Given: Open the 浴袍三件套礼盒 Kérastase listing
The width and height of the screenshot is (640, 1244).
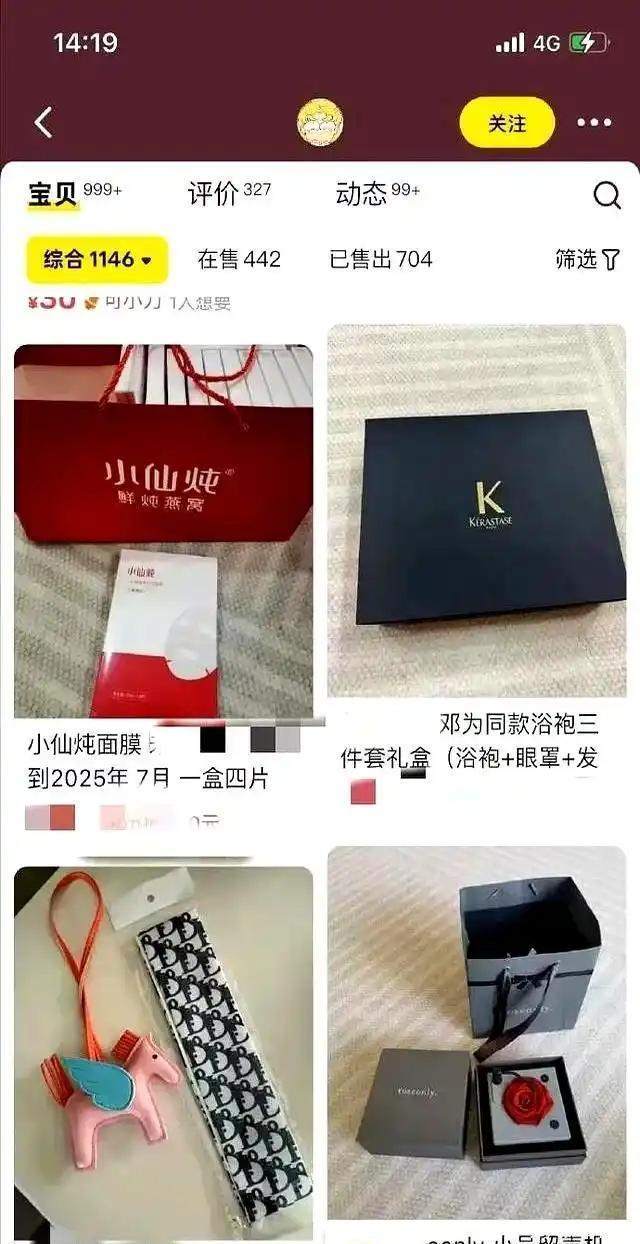Looking at the screenshot, I should [477, 510].
